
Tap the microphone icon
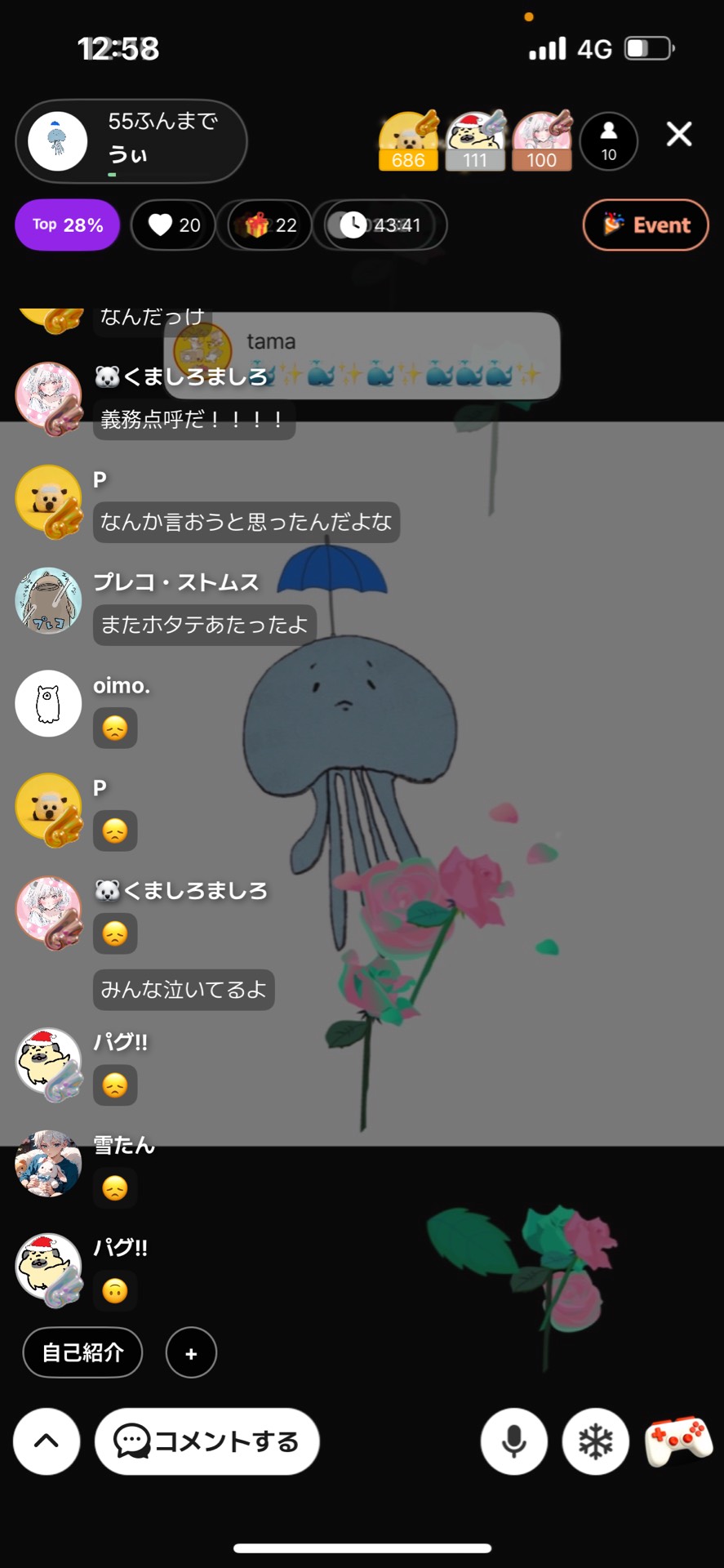(513, 1441)
